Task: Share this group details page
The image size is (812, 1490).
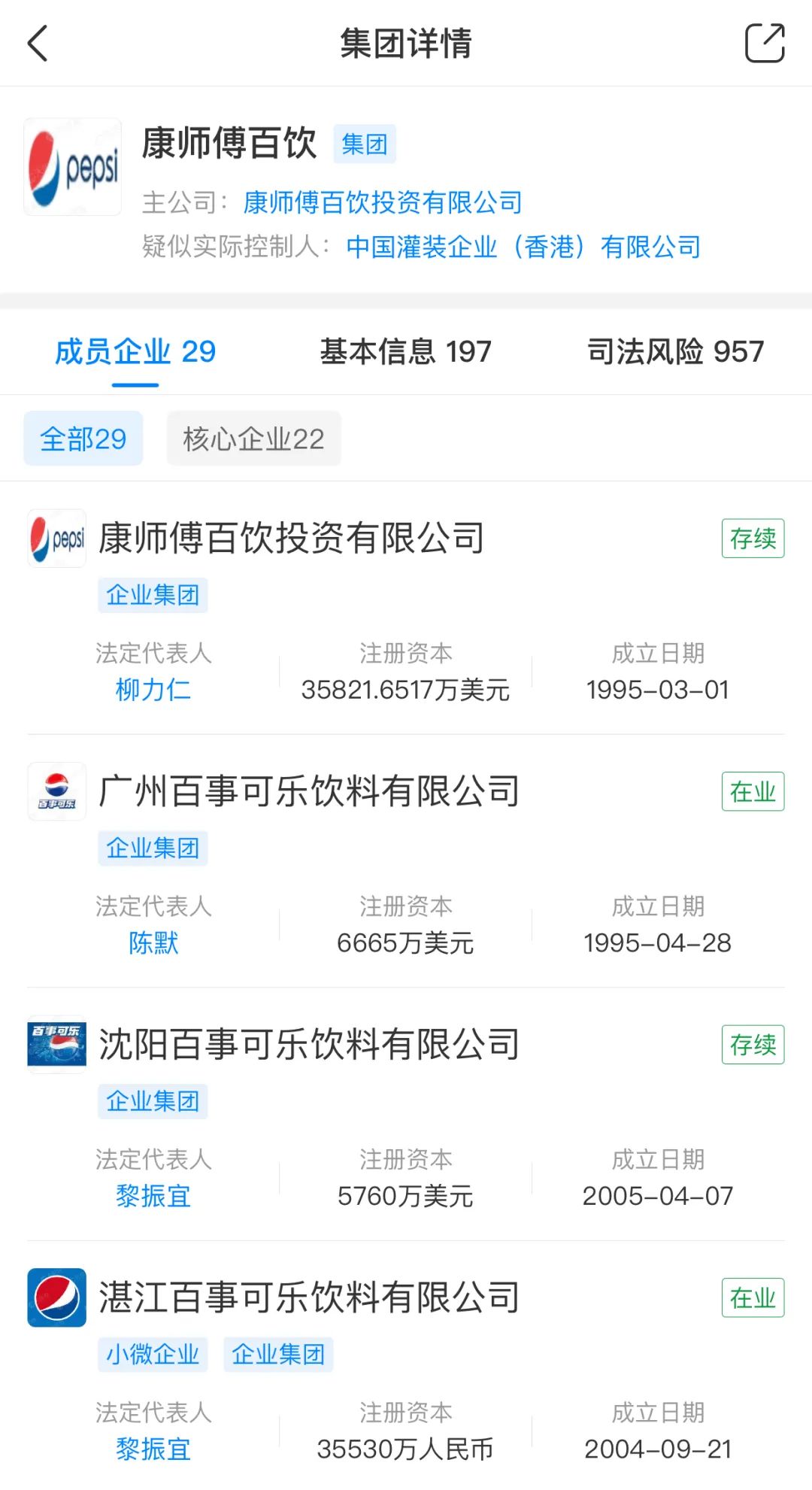Action: click(x=764, y=44)
